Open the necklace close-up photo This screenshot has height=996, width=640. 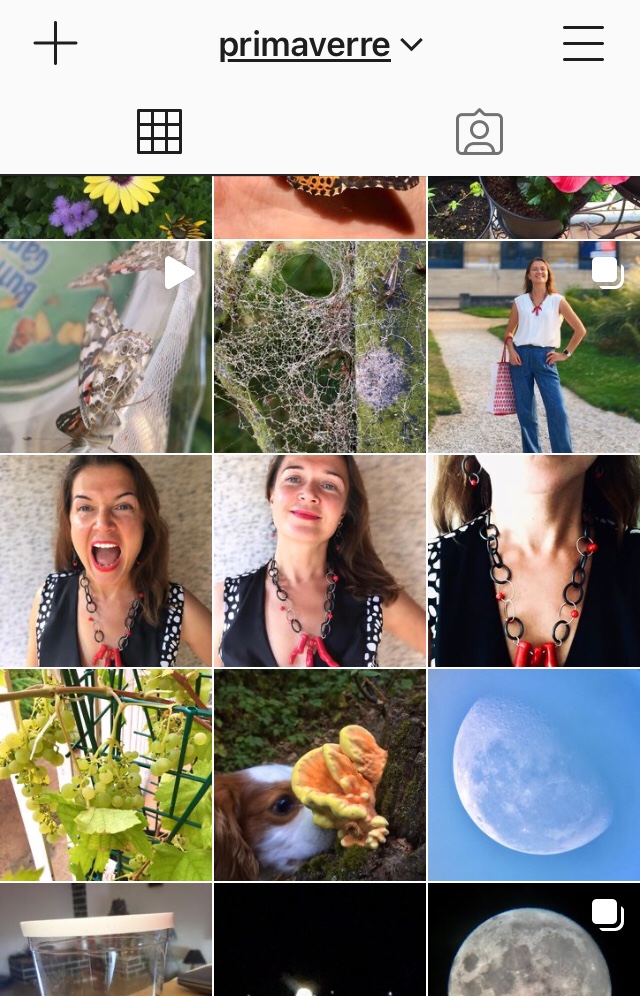click(x=534, y=560)
